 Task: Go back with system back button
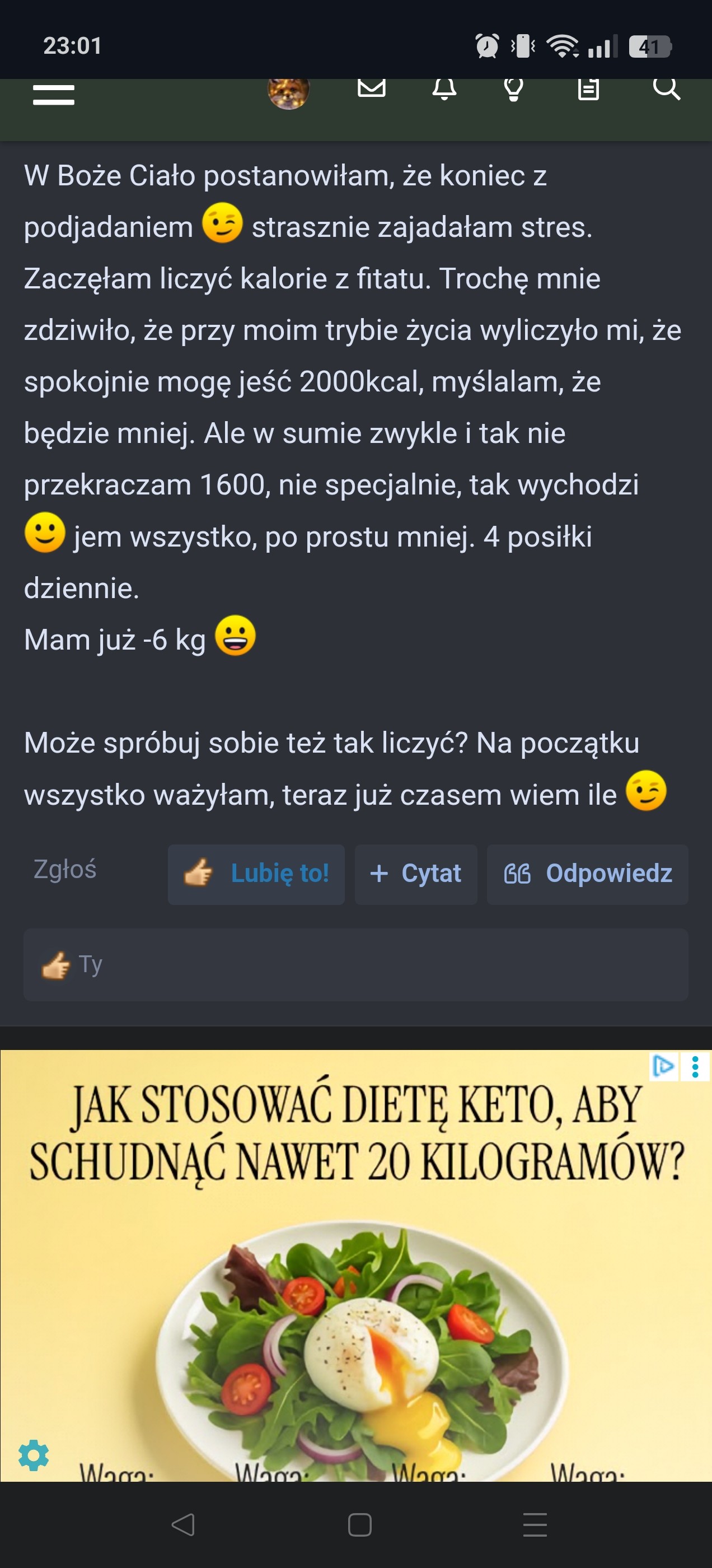coord(183,1525)
